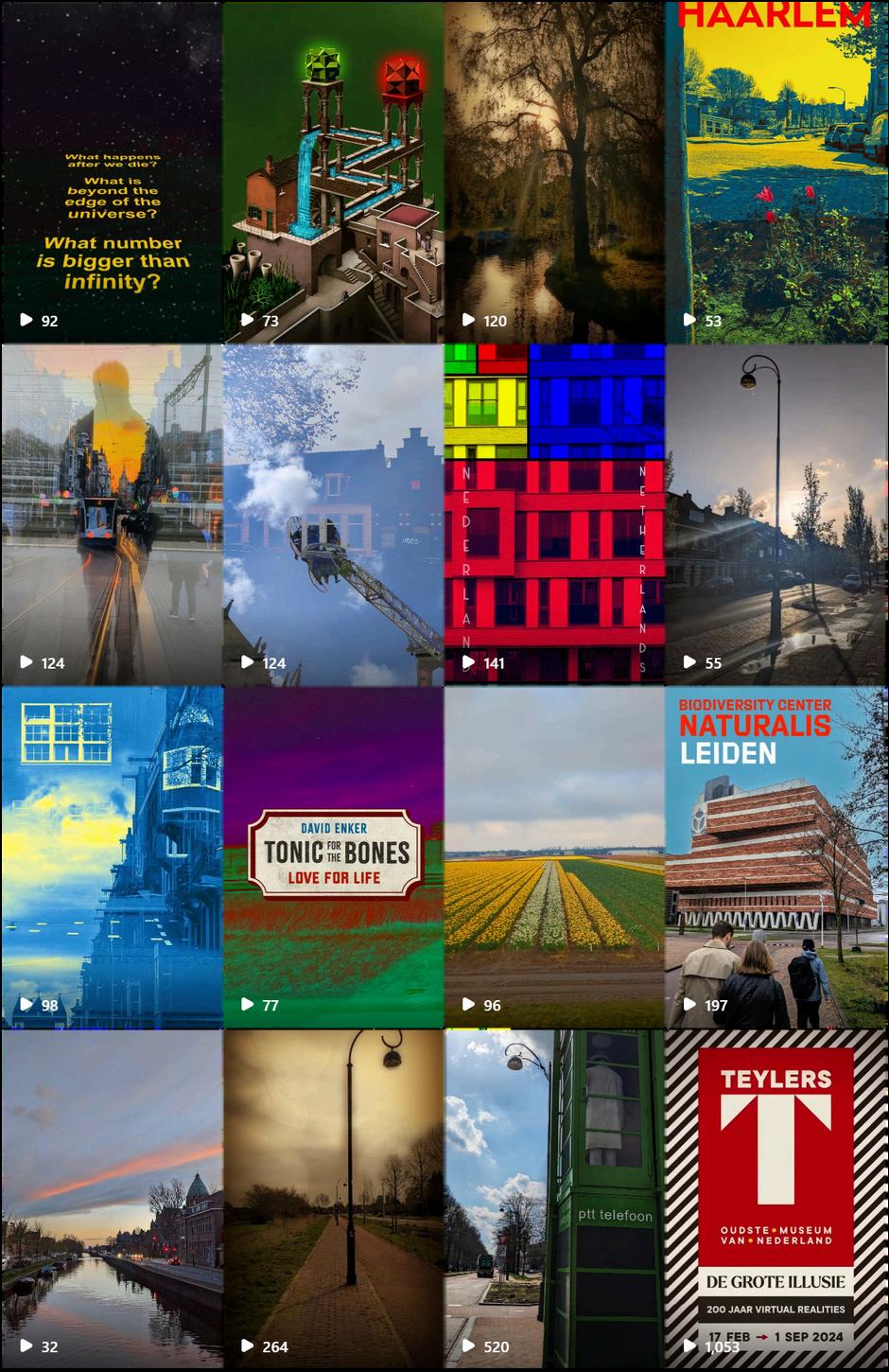Play the canal at sunset video with 32 views
Viewport: 889px width, 1372px height.
tap(112, 1200)
